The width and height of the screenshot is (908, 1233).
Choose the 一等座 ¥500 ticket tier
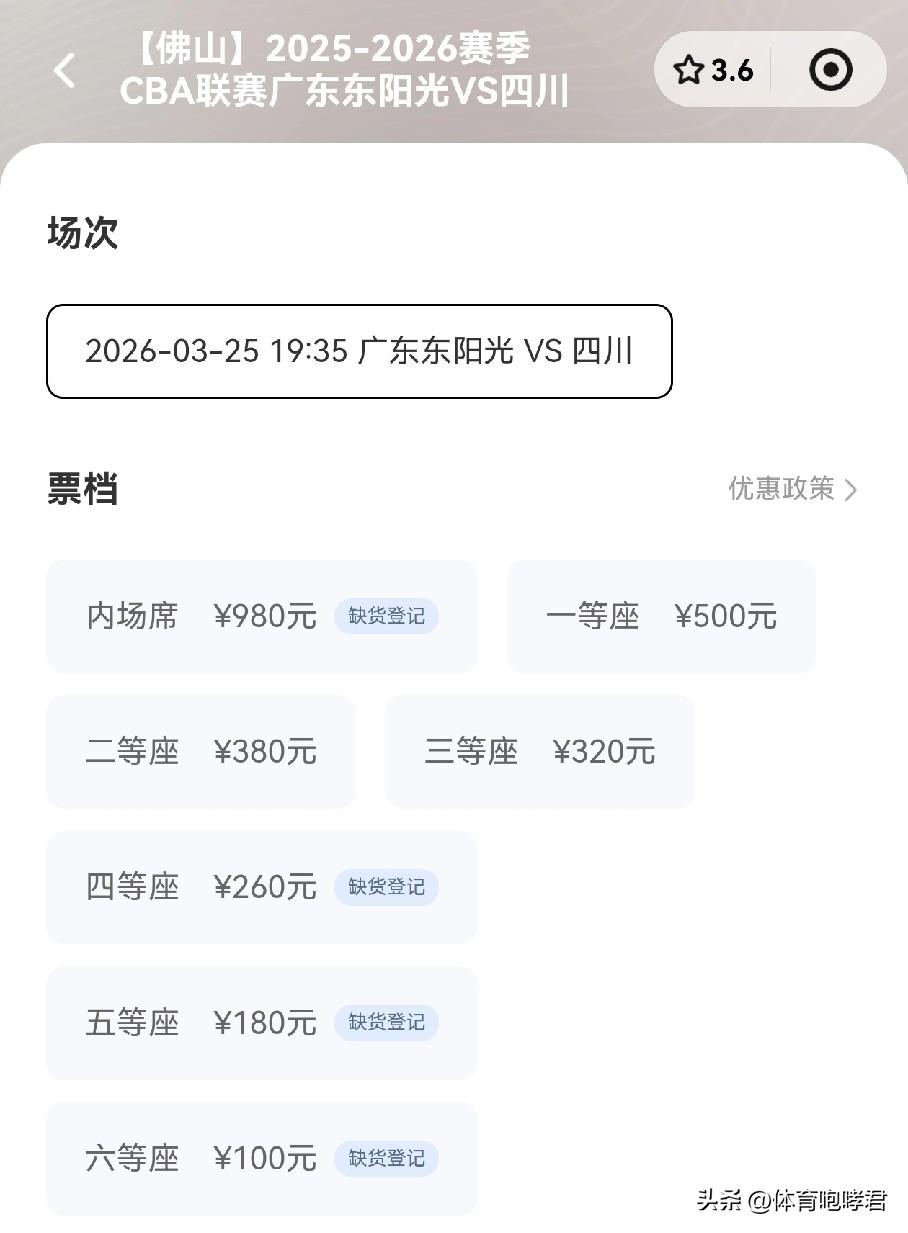(660, 617)
